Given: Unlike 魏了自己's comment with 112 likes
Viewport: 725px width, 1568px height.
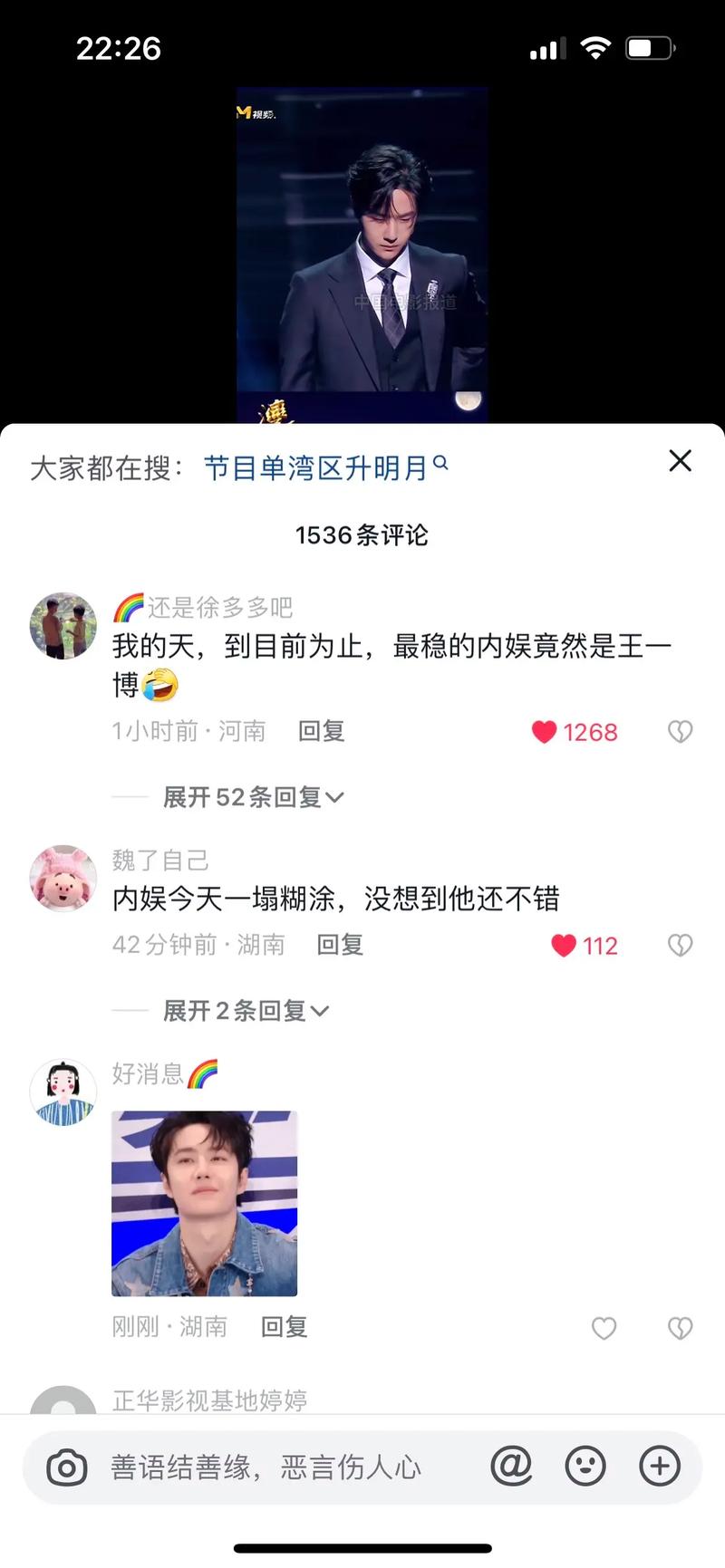Looking at the screenshot, I should click(564, 945).
